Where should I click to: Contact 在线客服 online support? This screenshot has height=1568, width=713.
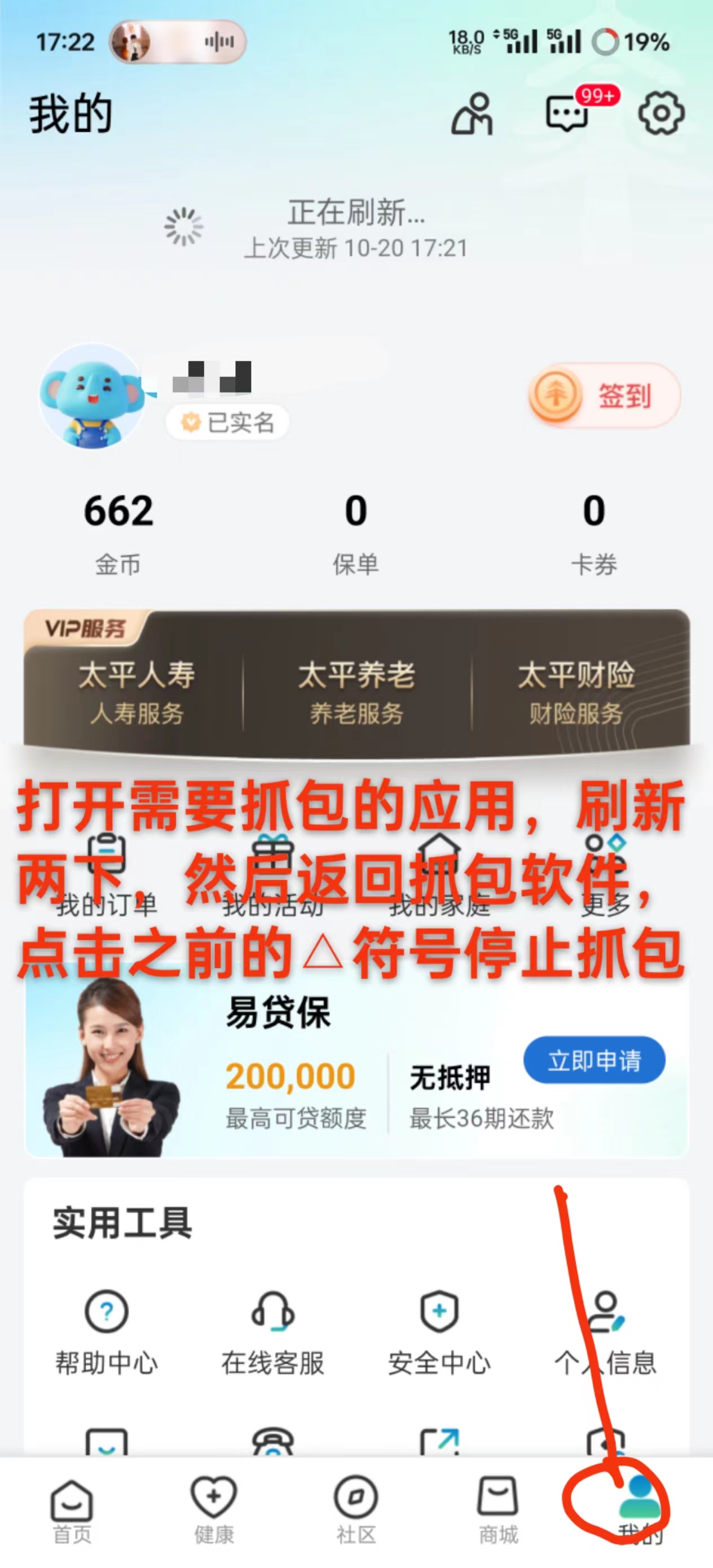(273, 1332)
